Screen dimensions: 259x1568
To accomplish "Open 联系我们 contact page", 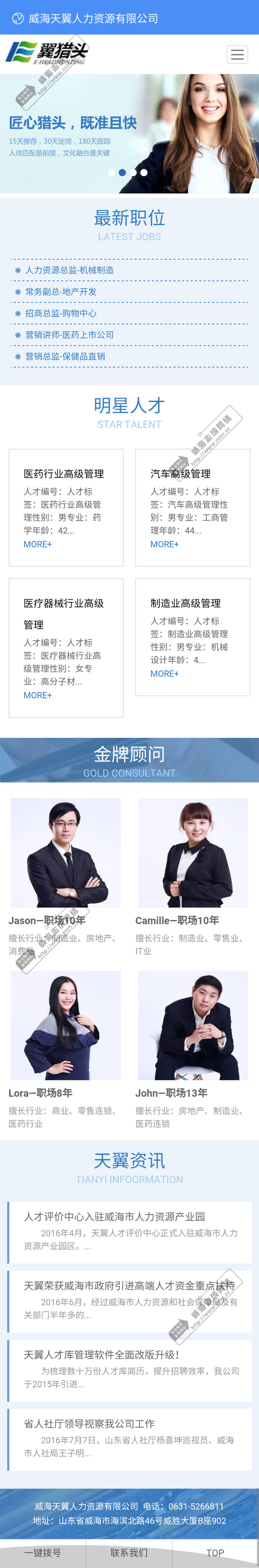I will point(129,1553).
